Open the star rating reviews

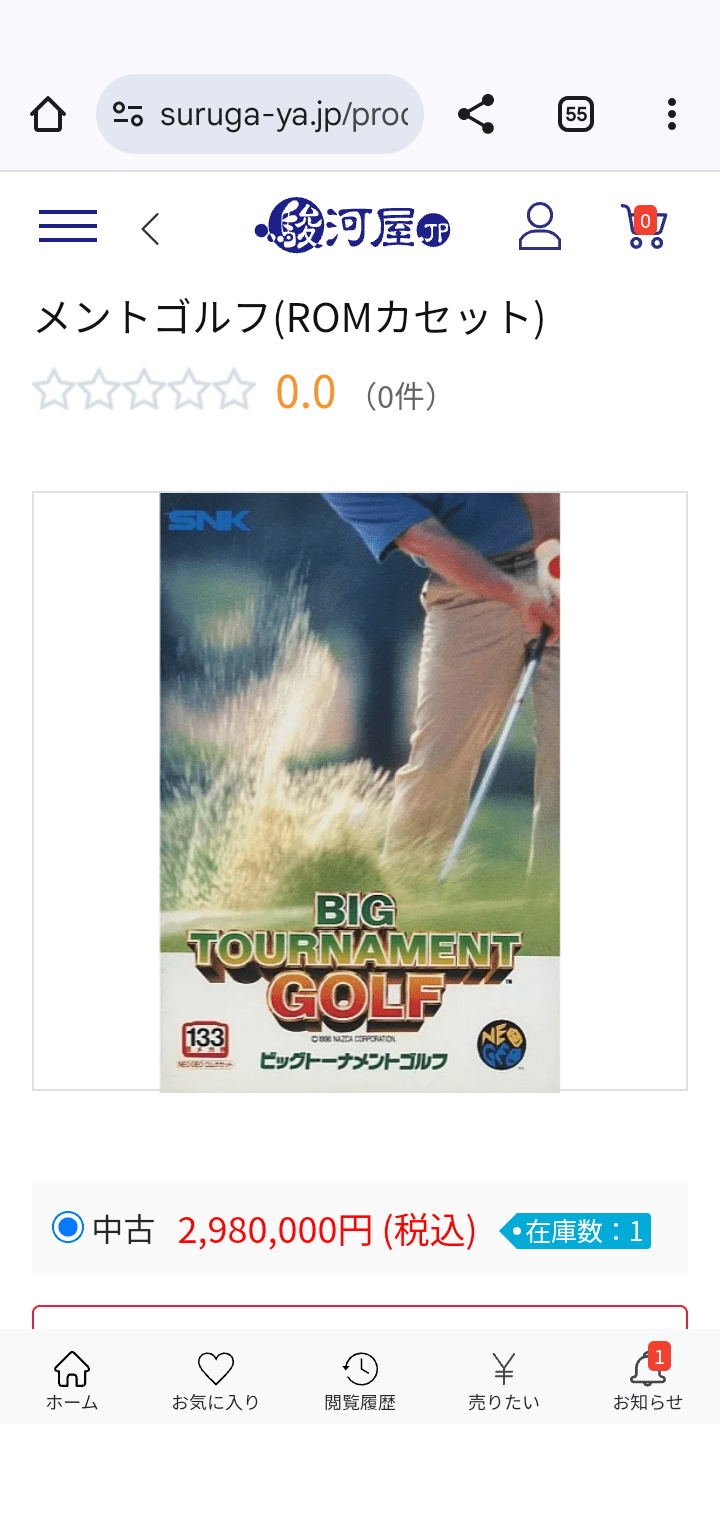coord(145,391)
